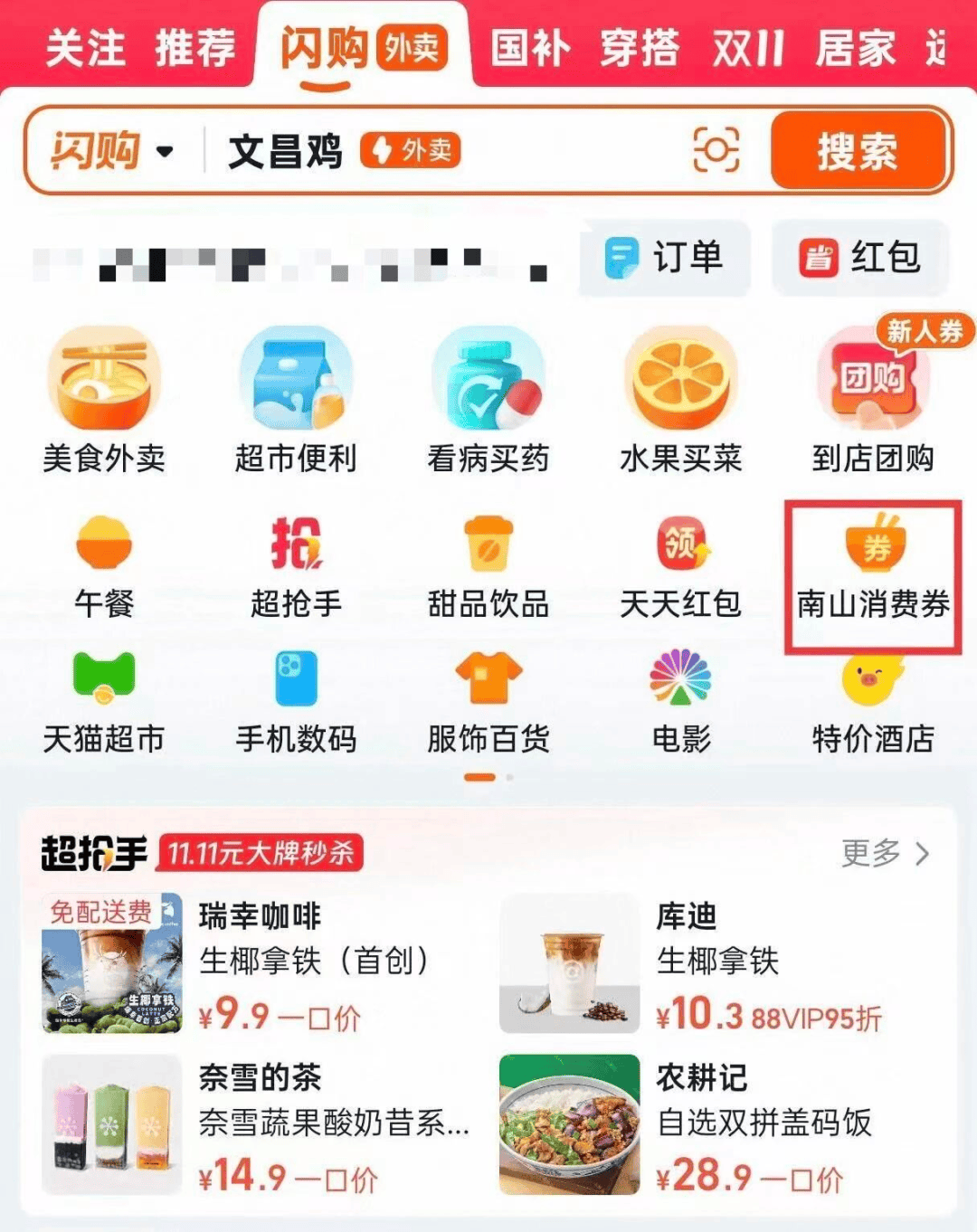Switch to the 关注 tab
The width and height of the screenshot is (977, 1232).
85,48
